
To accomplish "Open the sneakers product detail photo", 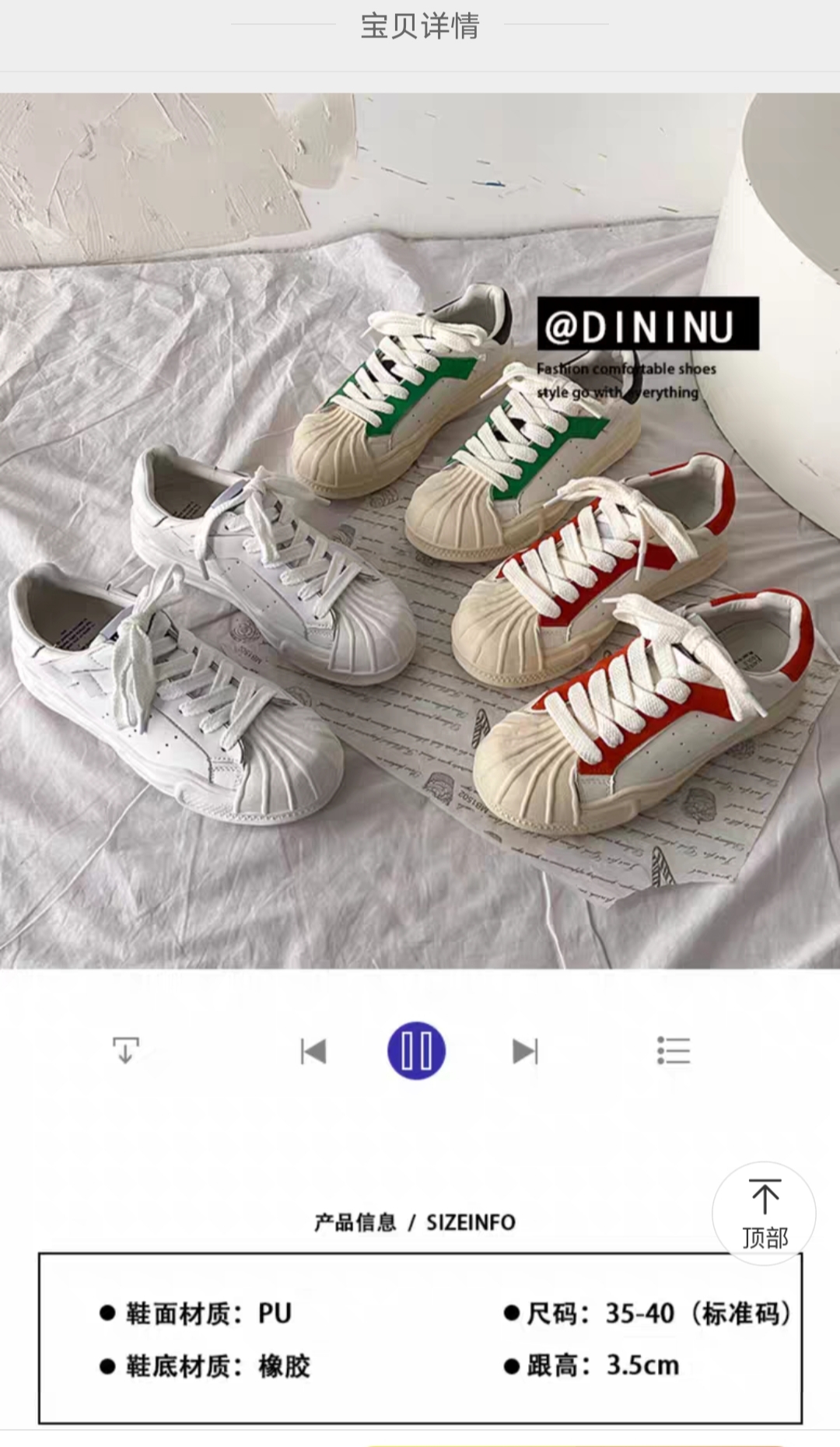I will coord(420,531).
